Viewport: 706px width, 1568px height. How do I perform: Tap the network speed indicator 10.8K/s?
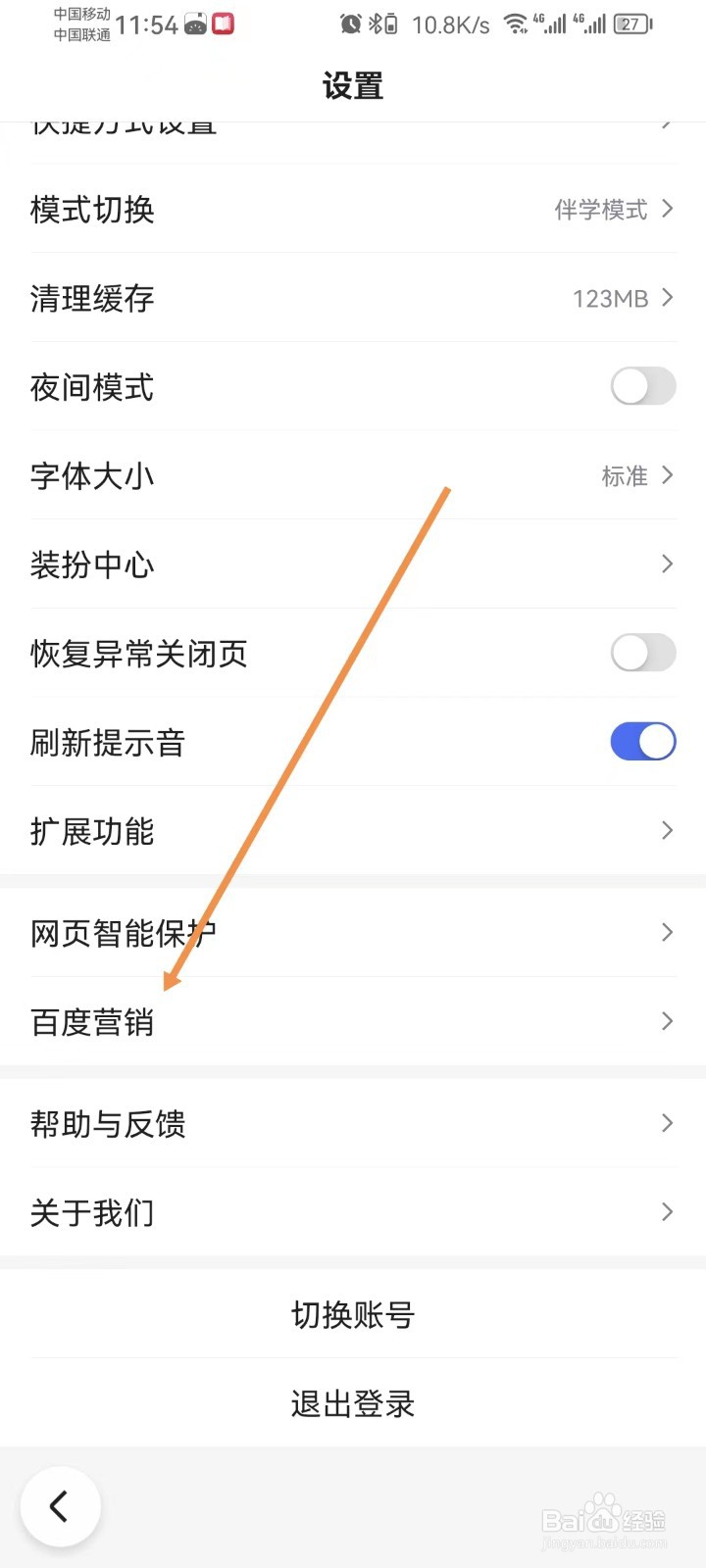point(449,25)
